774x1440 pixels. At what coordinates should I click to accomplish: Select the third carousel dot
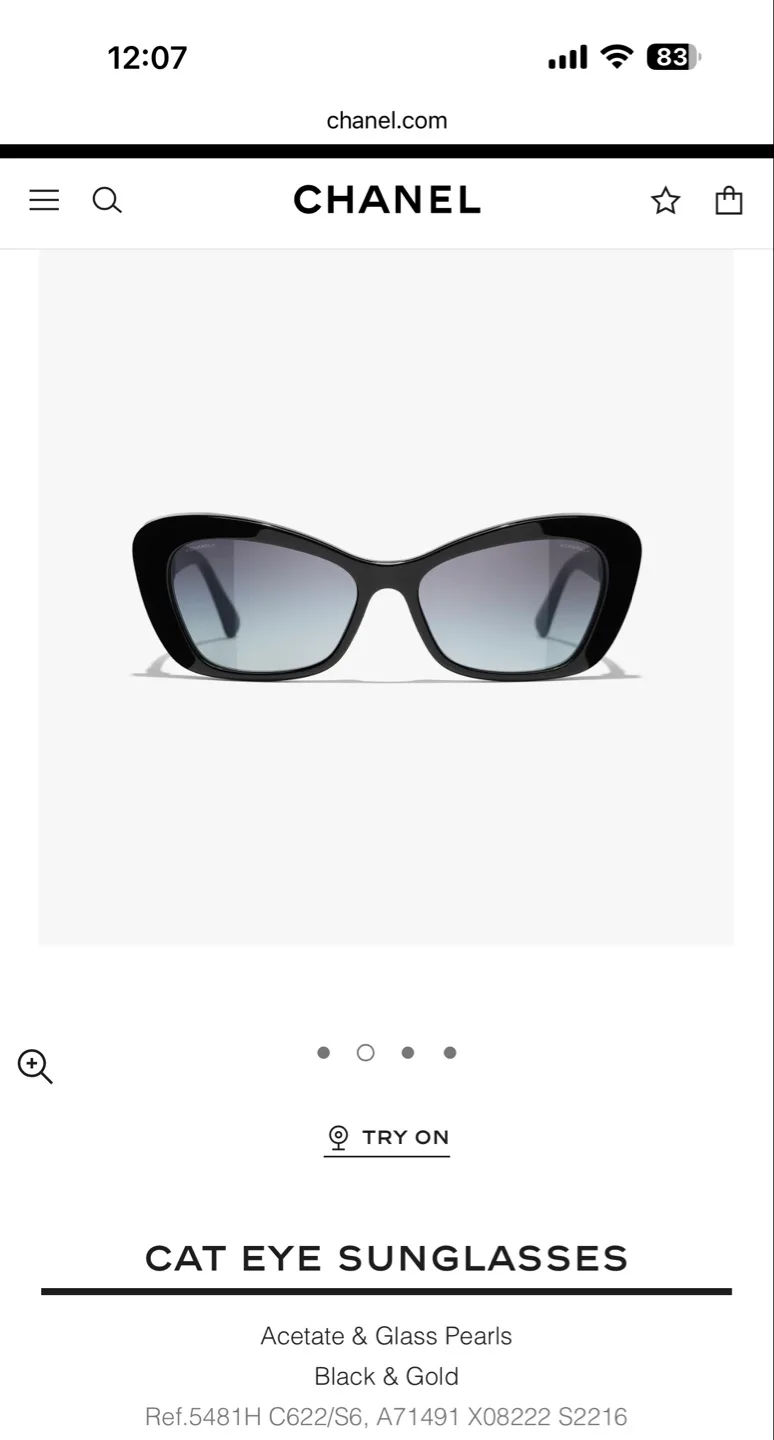pyautogui.click(x=407, y=1052)
